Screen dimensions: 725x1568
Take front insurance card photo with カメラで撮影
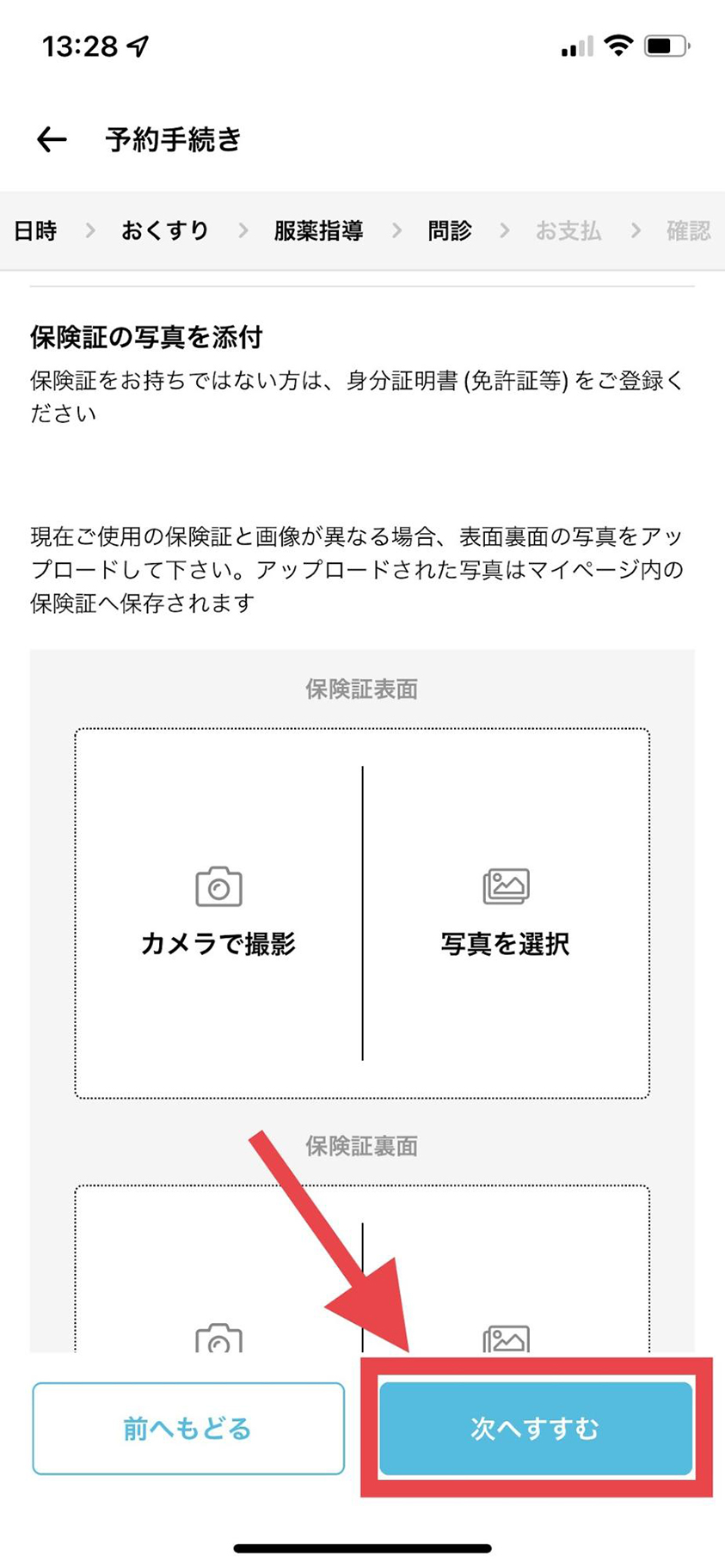[x=218, y=913]
